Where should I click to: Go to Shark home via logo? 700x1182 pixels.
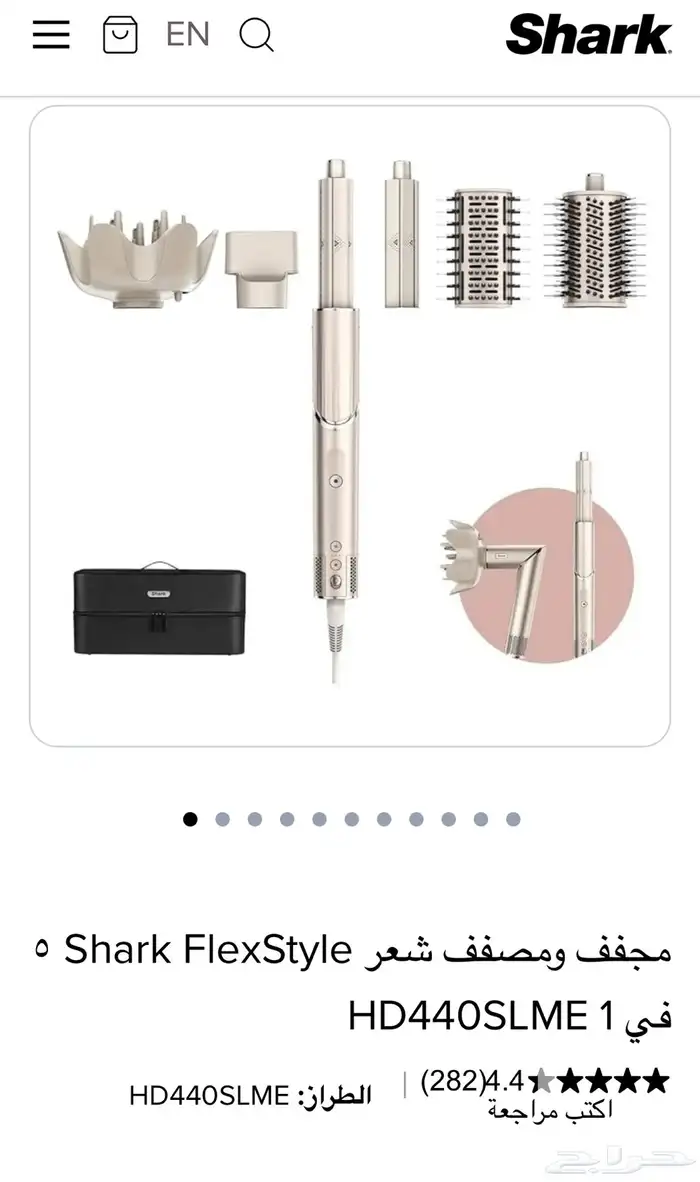[x=588, y=35]
